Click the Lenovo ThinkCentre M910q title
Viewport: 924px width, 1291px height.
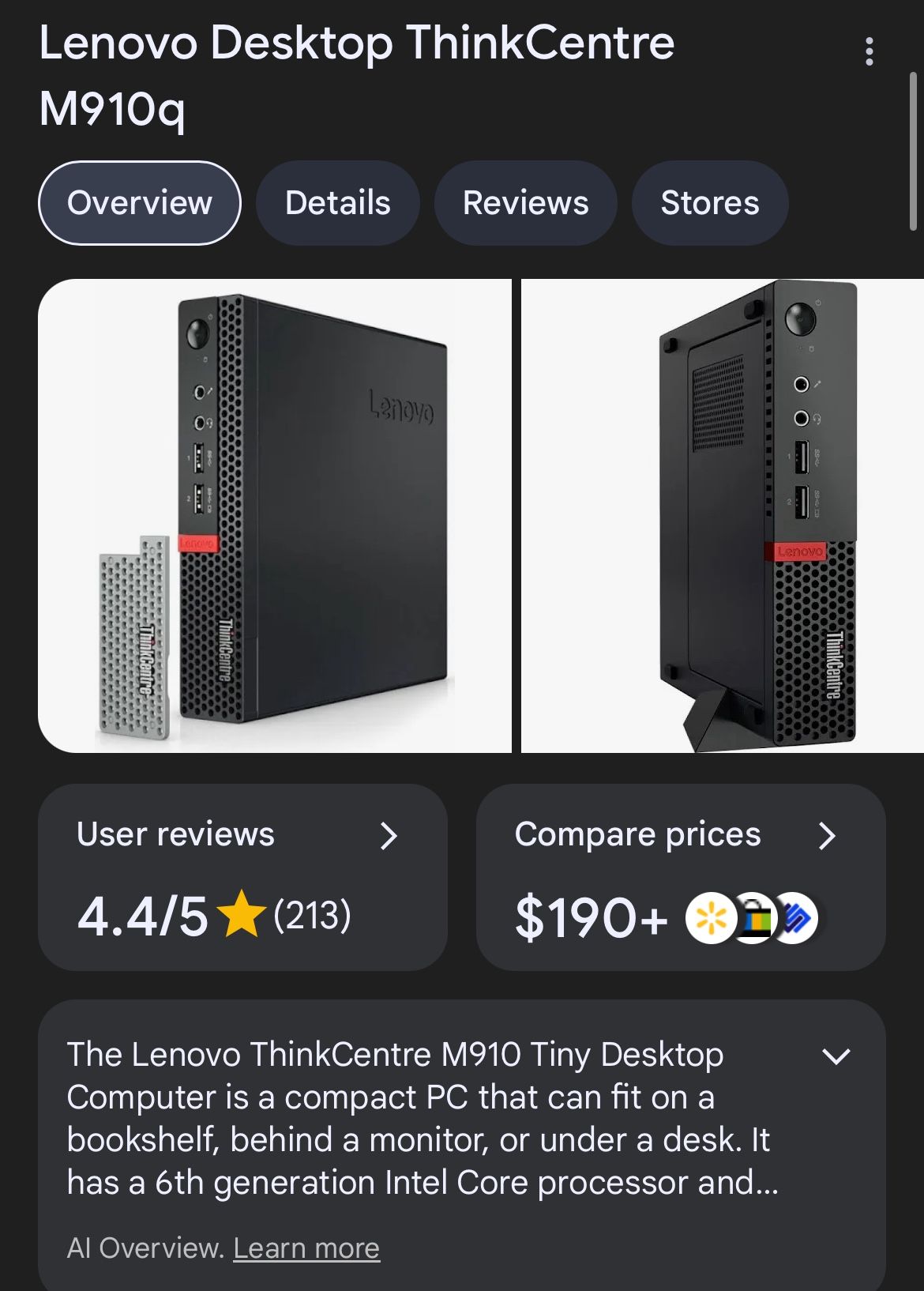[357, 75]
